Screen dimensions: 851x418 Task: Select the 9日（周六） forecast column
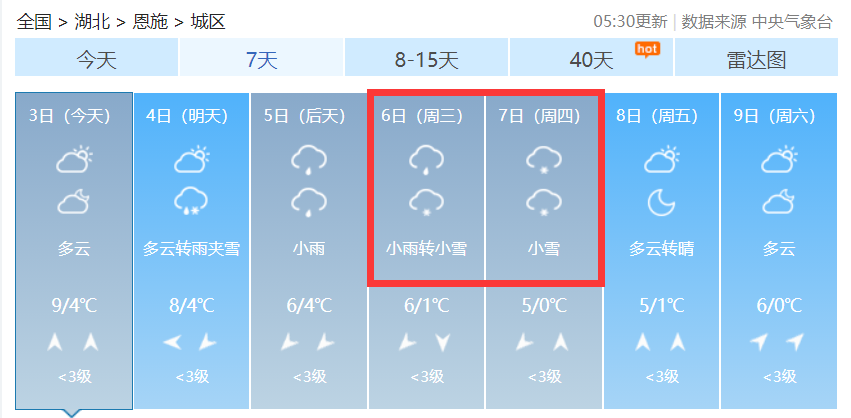click(778, 250)
